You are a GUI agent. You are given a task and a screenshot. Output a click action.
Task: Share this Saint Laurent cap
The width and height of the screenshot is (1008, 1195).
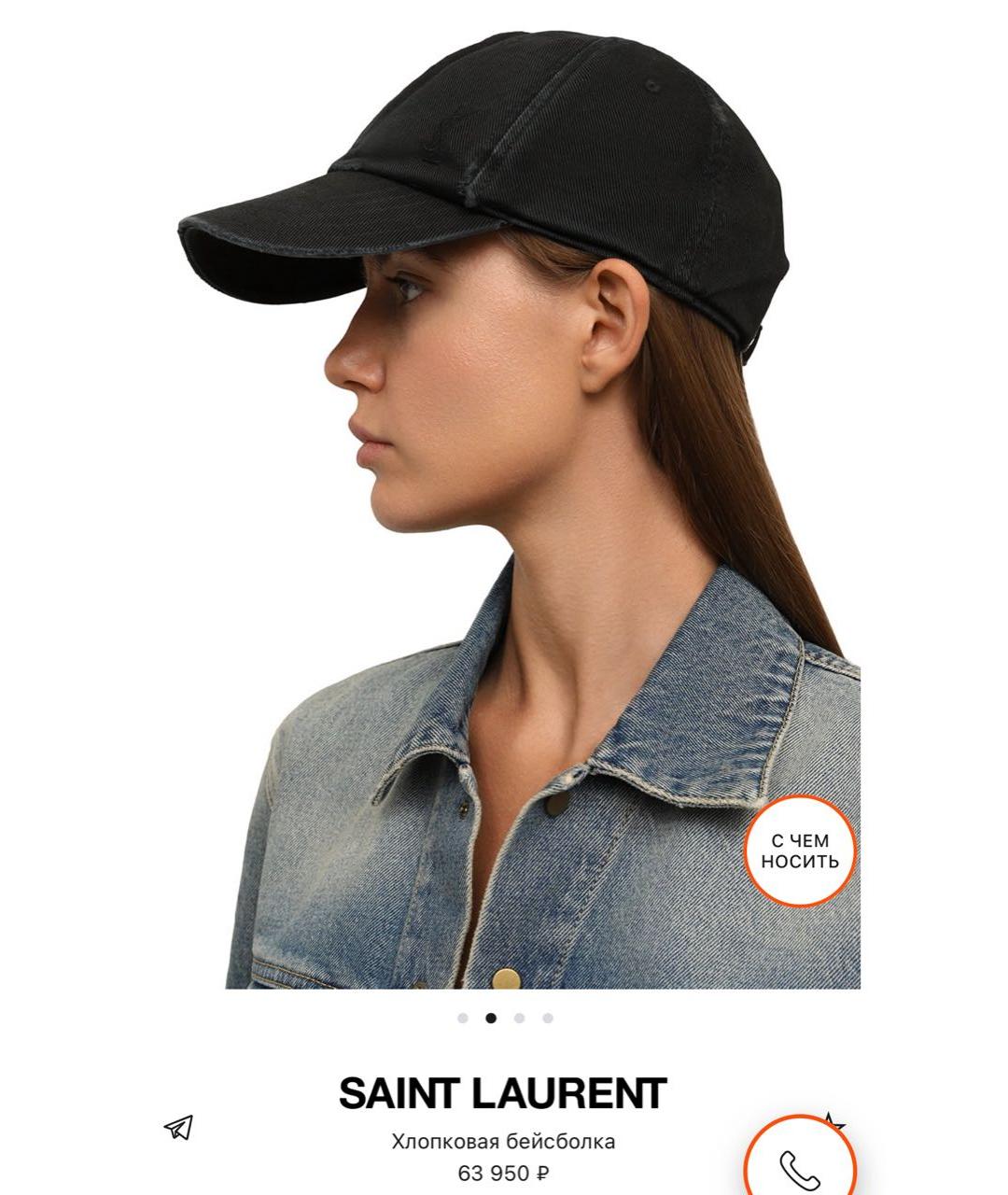click(x=178, y=1127)
